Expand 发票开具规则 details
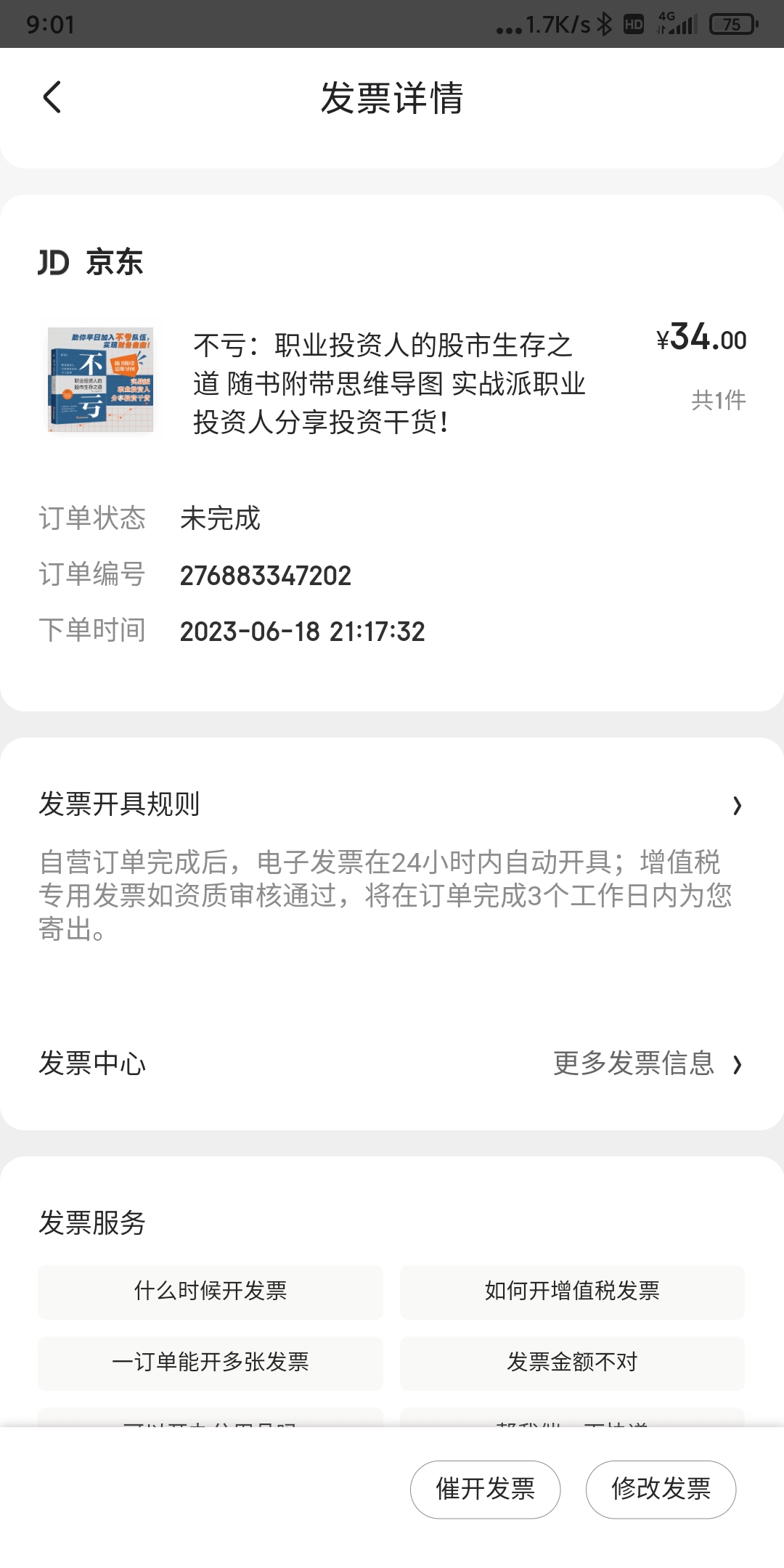Image resolution: width=784 pixels, height=1568 pixels. [736, 805]
